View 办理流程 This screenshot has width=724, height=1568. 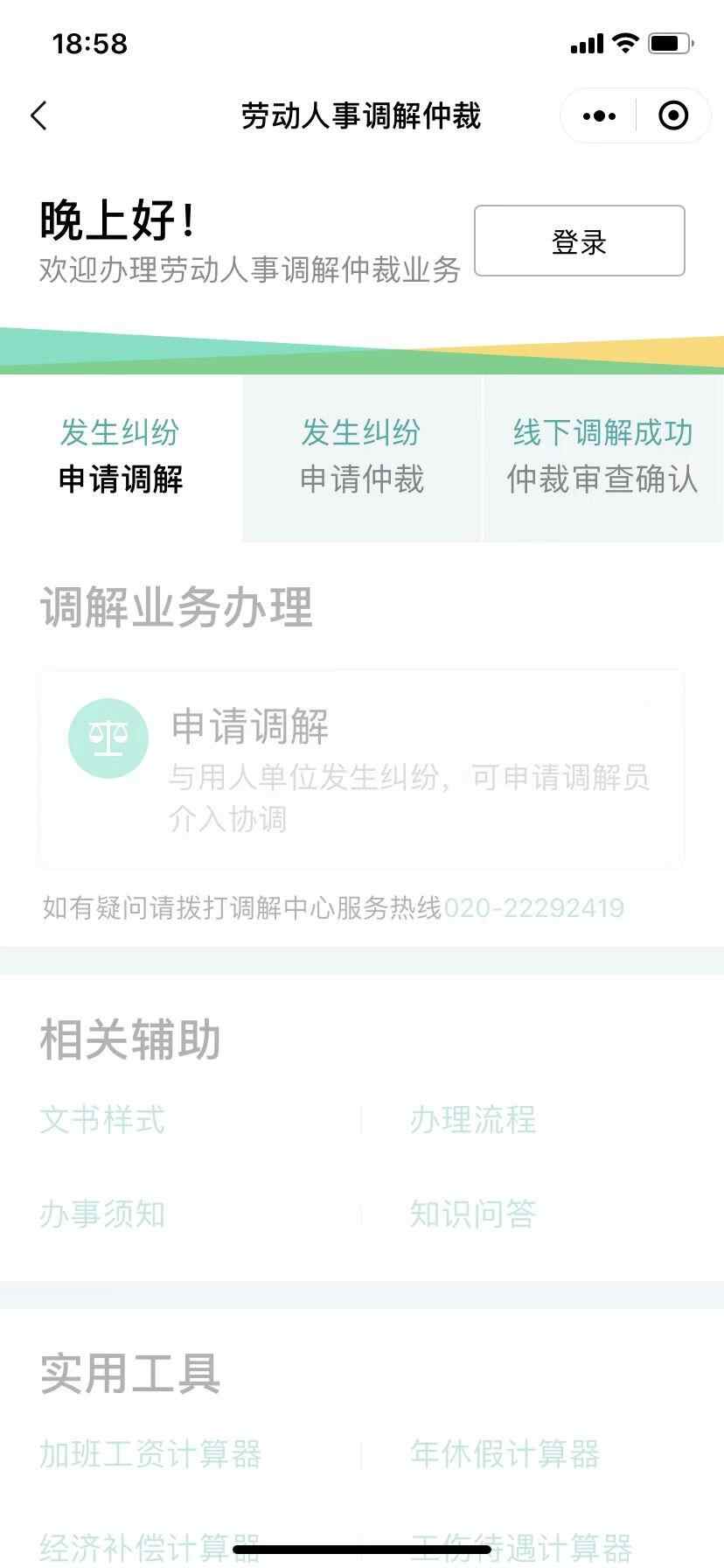472,1120
